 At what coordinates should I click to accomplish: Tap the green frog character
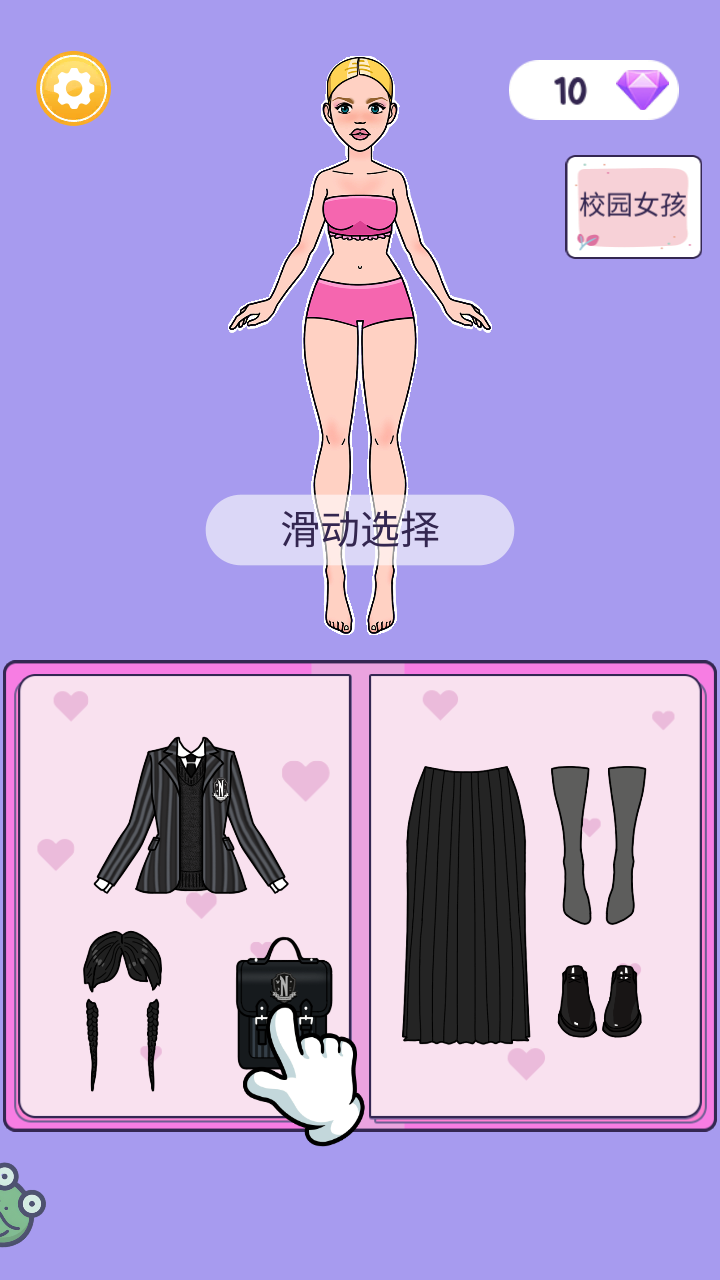click(x=17, y=1205)
